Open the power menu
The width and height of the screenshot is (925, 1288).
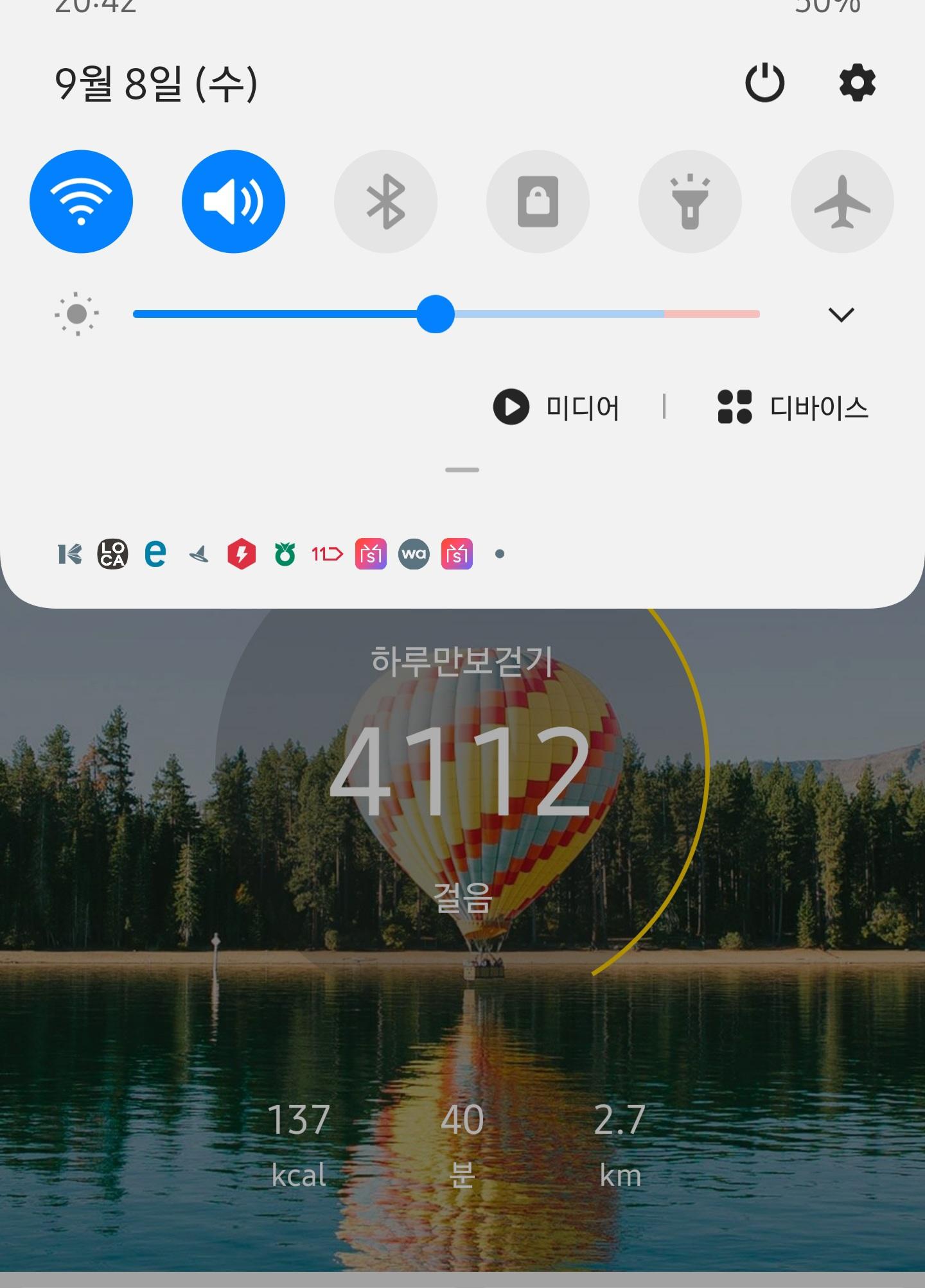coord(764,83)
